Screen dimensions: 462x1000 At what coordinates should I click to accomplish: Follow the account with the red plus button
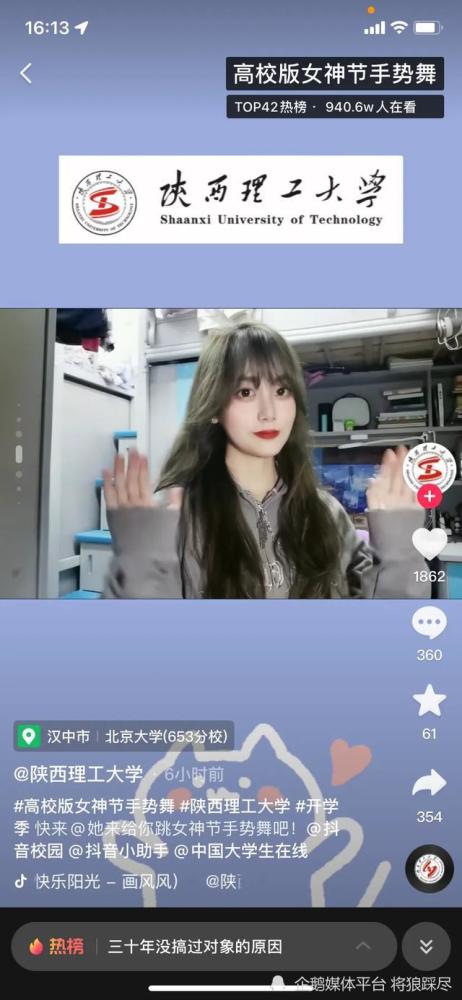[x=431, y=496]
